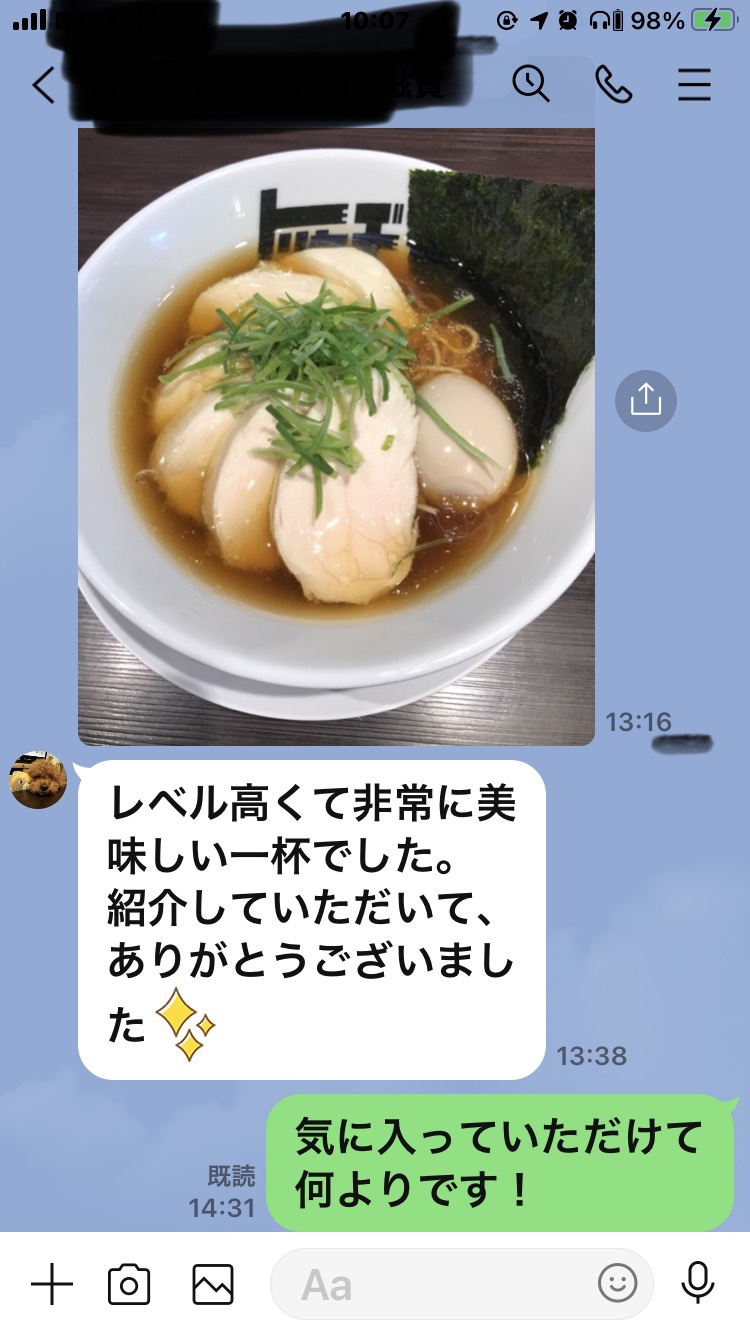Record a voice message
Image resolution: width=750 pixels, height=1334 pixels.
697,1284
